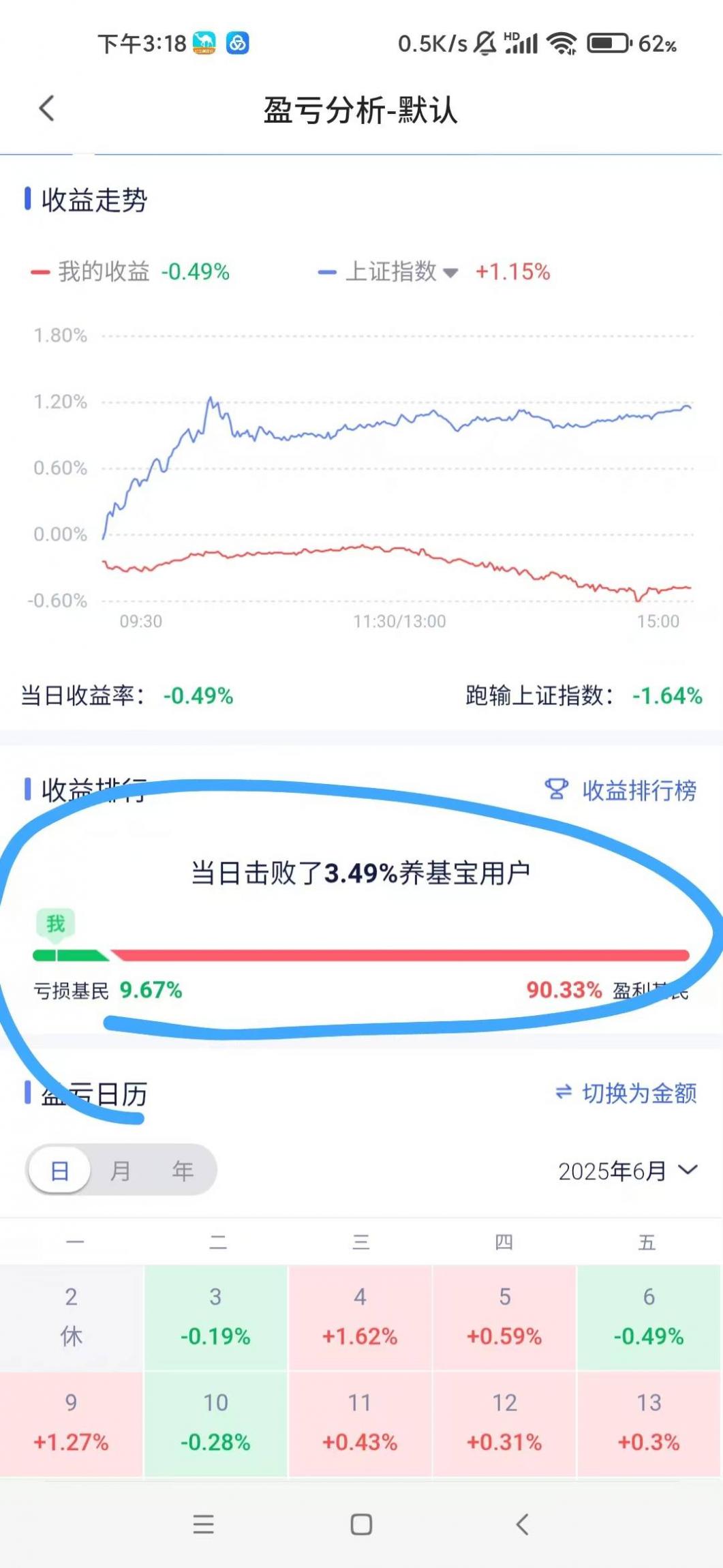Go to the system home screen
This screenshot has height=1568, width=723.
pyautogui.click(x=361, y=1525)
